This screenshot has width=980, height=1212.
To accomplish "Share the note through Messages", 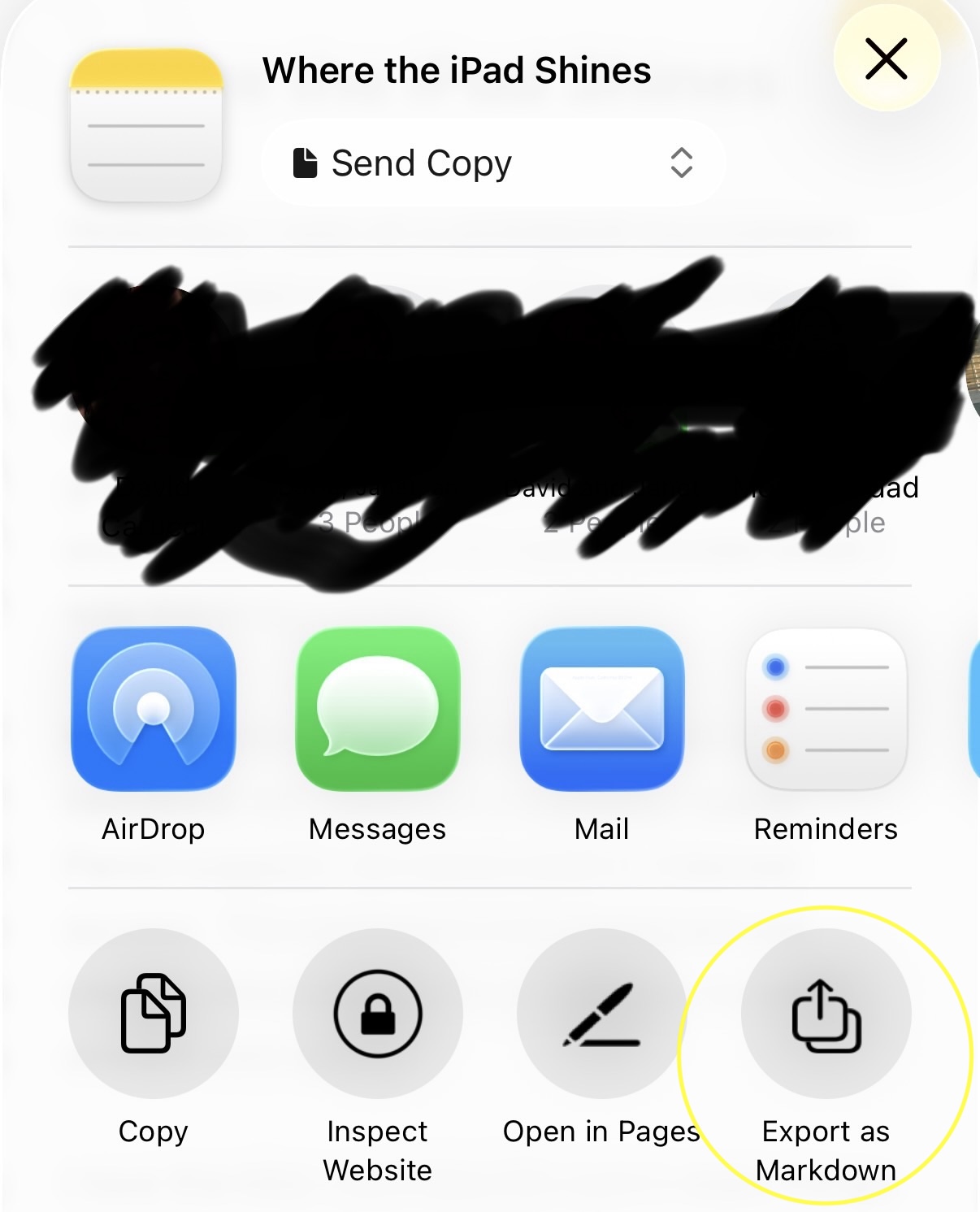I will 378,708.
